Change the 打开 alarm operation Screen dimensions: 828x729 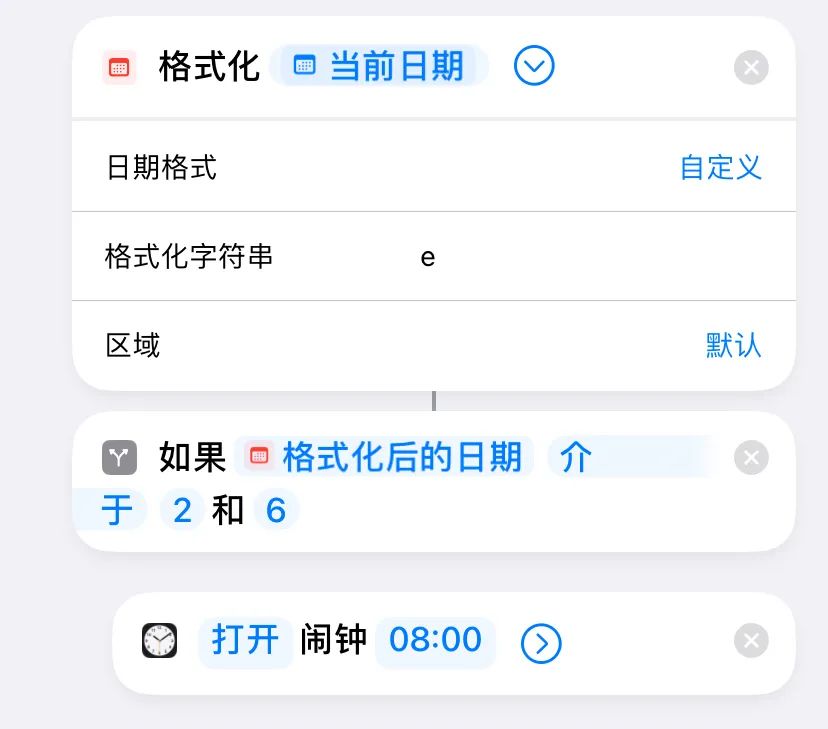(x=245, y=640)
